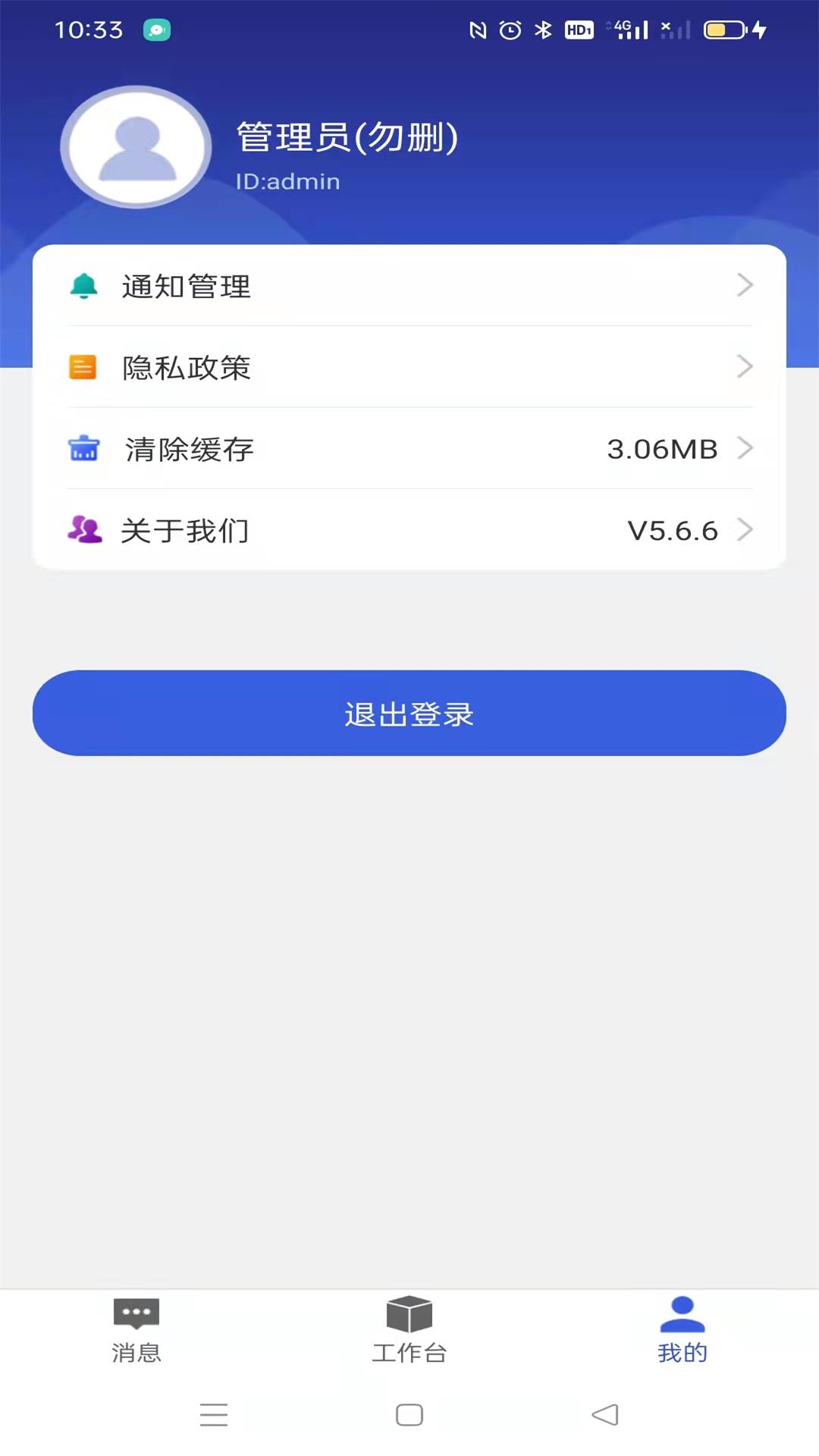Tap the 退出登录 button
819x1456 pixels.
(x=409, y=713)
